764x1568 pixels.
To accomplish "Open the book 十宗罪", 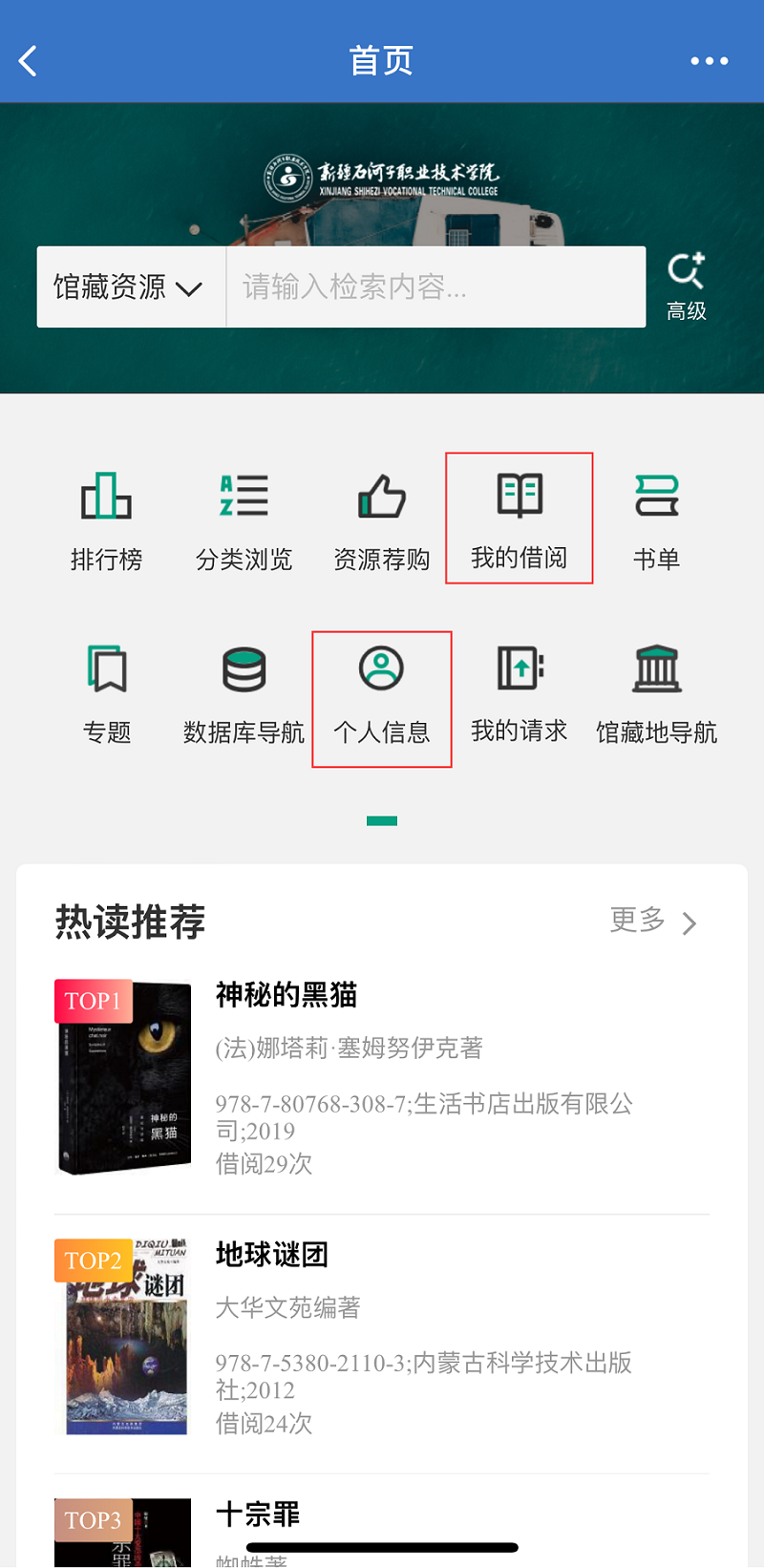I will [x=258, y=1515].
